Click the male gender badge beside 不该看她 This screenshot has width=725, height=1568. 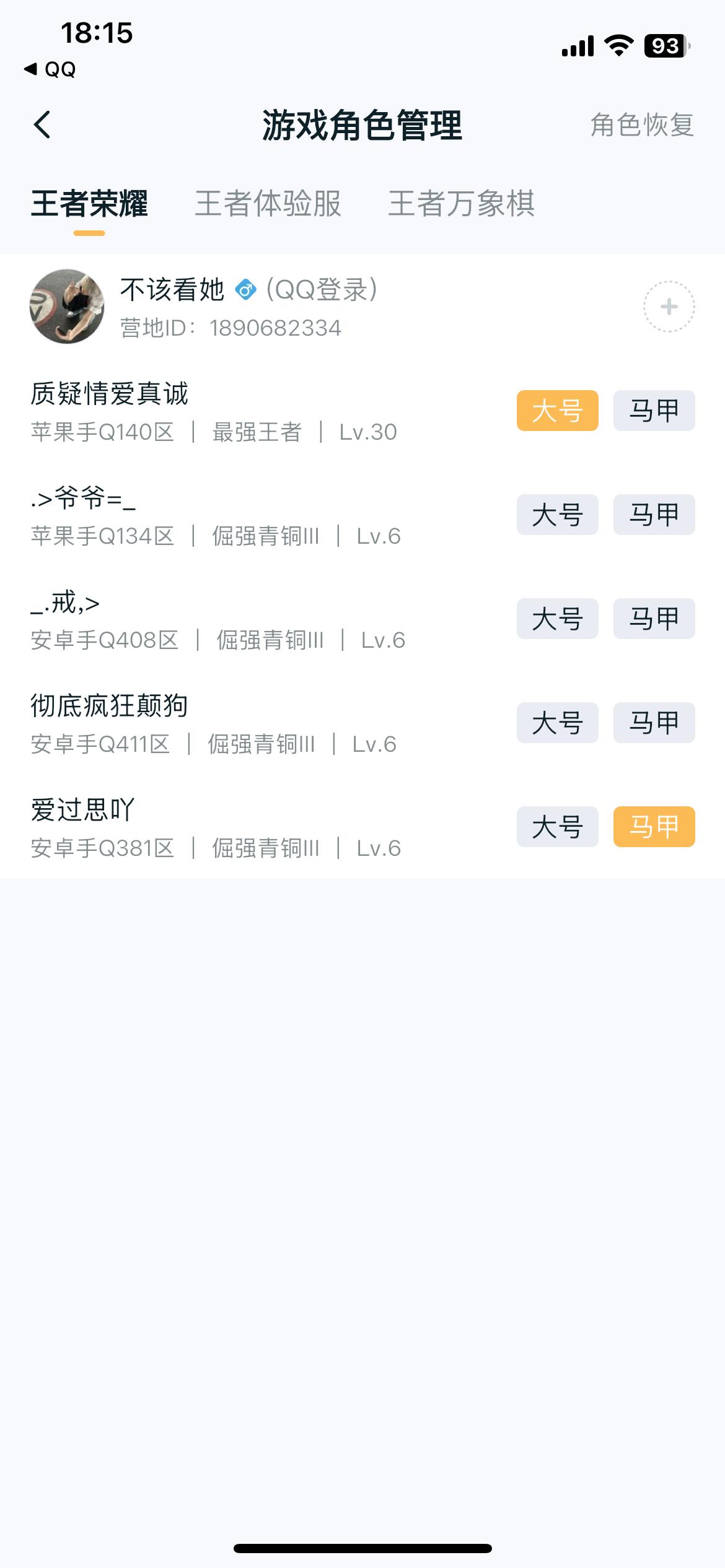click(x=246, y=289)
